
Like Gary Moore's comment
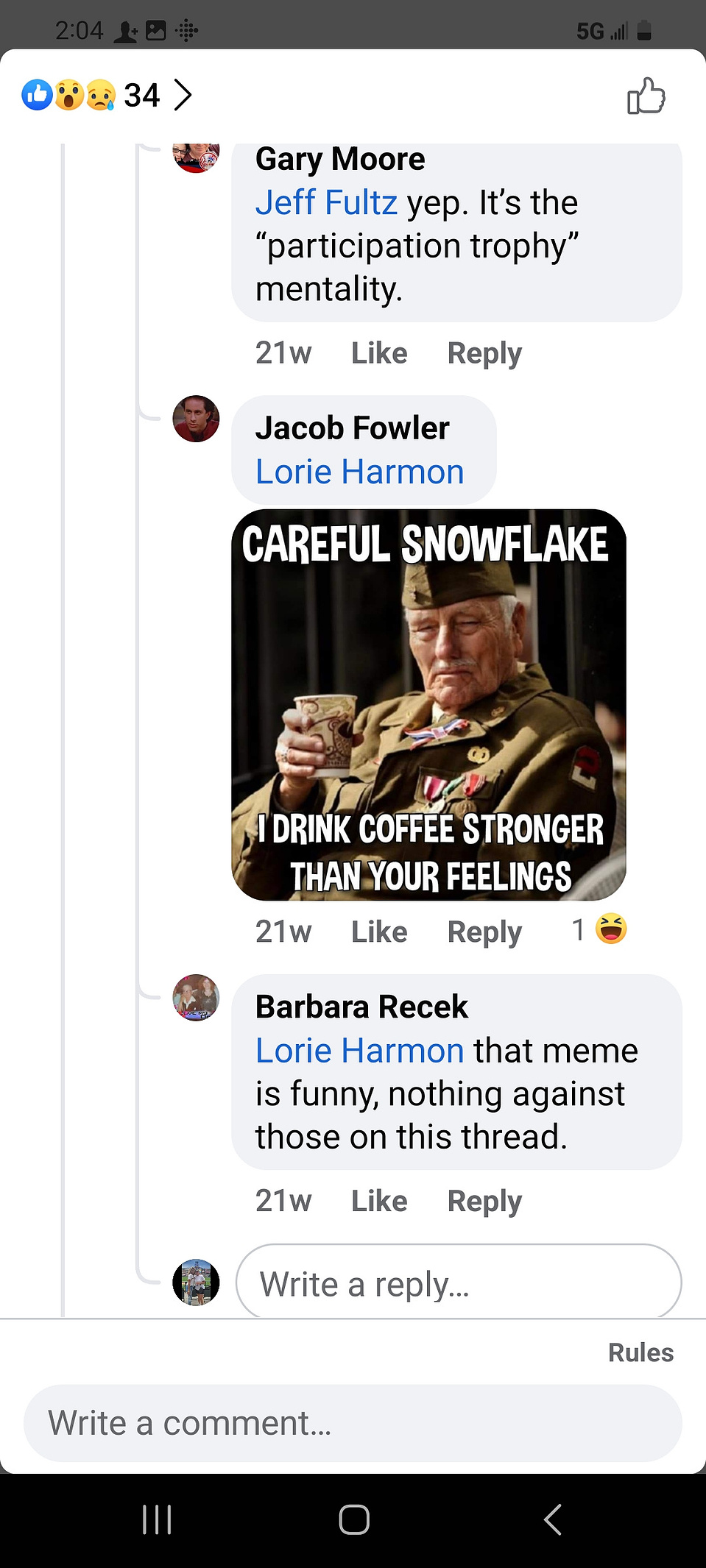[379, 353]
